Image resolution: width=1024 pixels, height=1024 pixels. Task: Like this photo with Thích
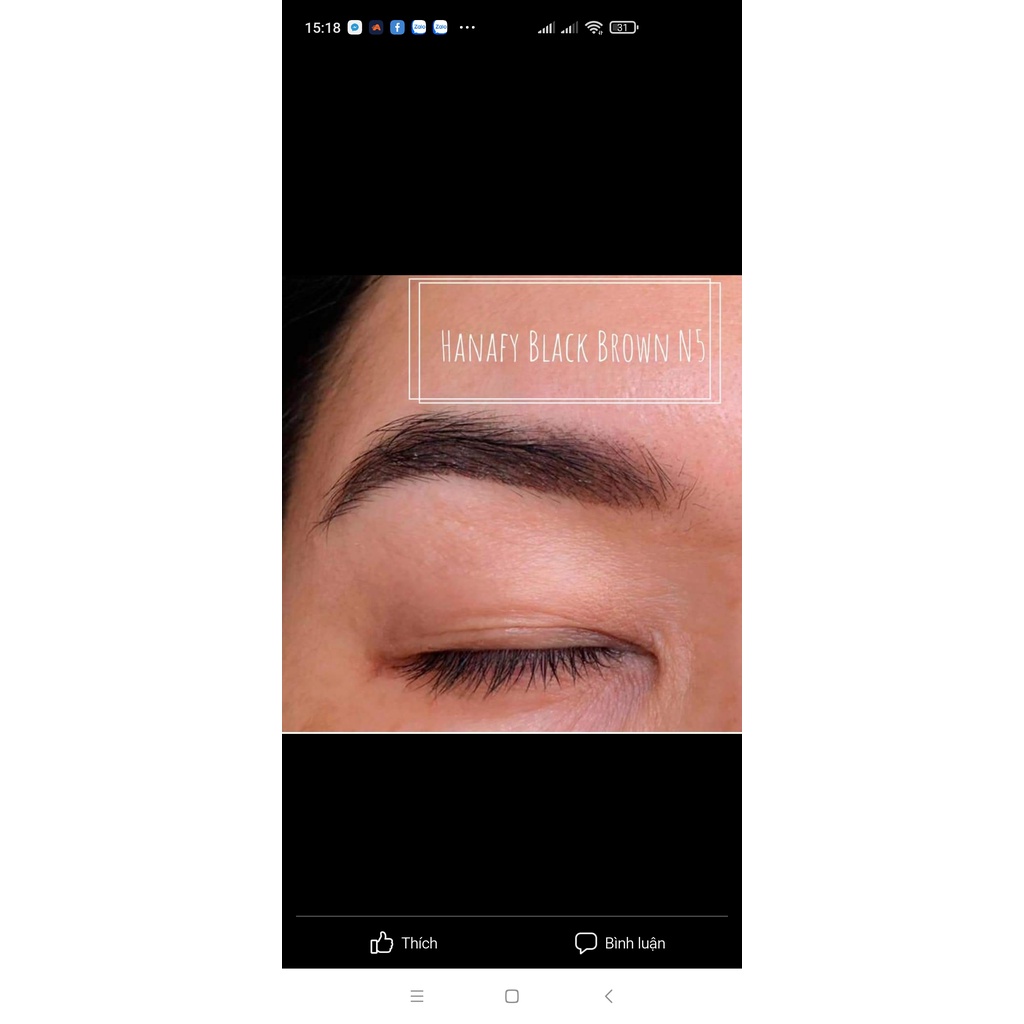[x=404, y=943]
